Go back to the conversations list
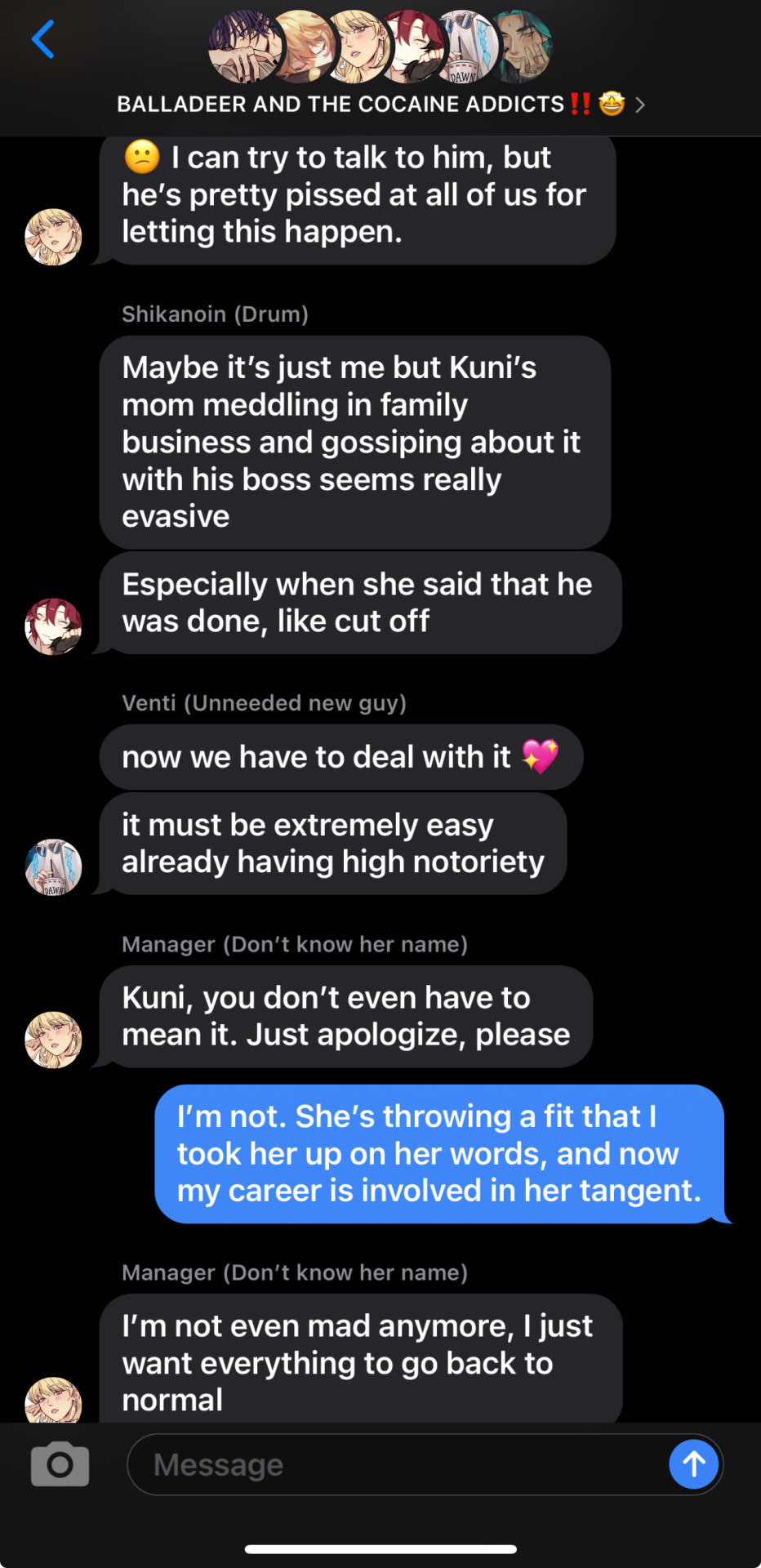Screen dimensions: 761x1568 [x=42, y=39]
